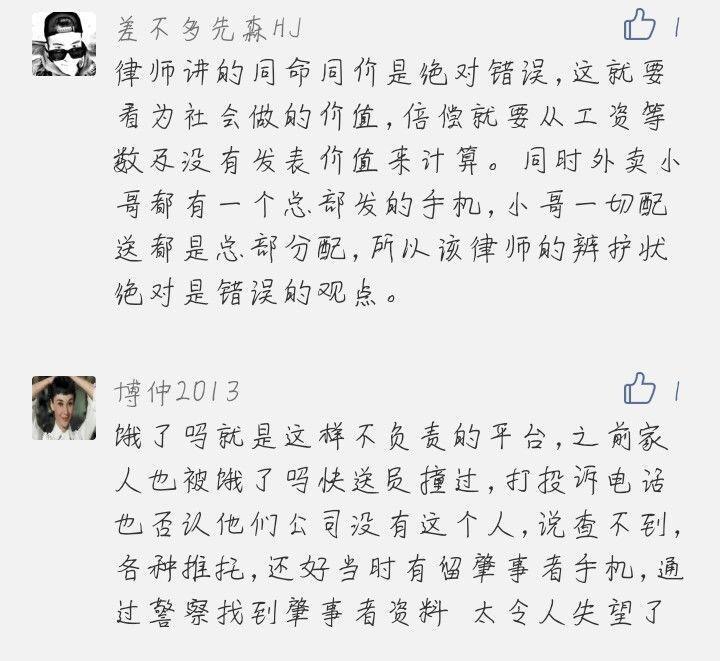Open 差不多先森HJ's profile avatar
Image resolution: width=720 pixels, height=661 pixels.
click(x=63, y=43)
